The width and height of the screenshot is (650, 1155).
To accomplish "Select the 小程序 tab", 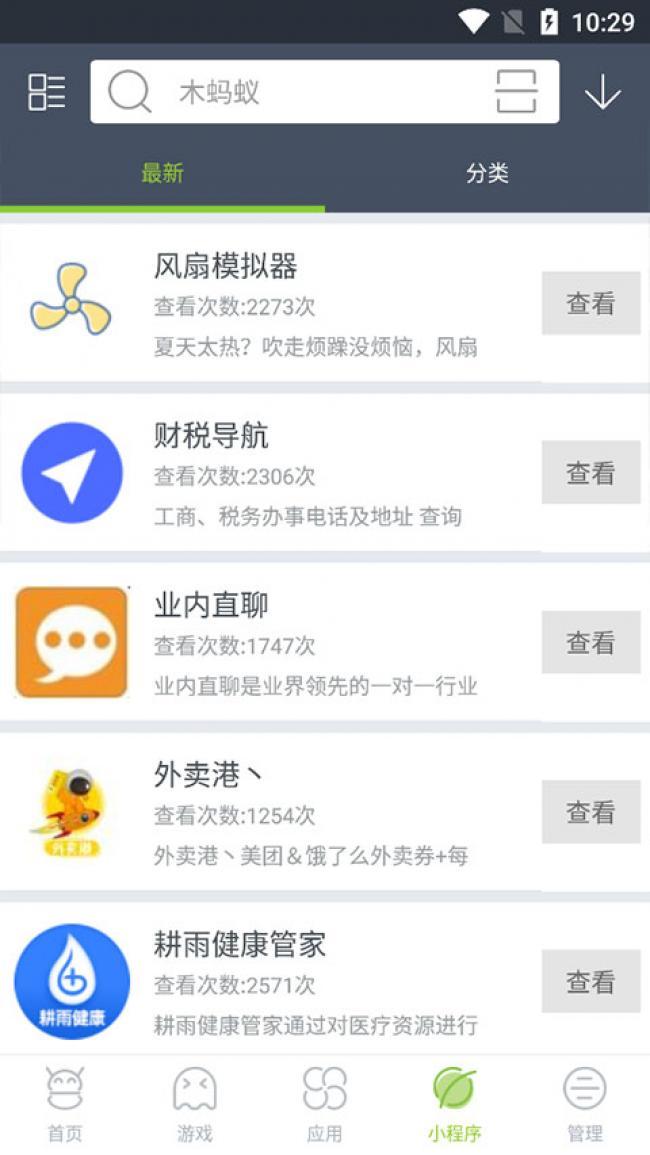I will 454,1105.
